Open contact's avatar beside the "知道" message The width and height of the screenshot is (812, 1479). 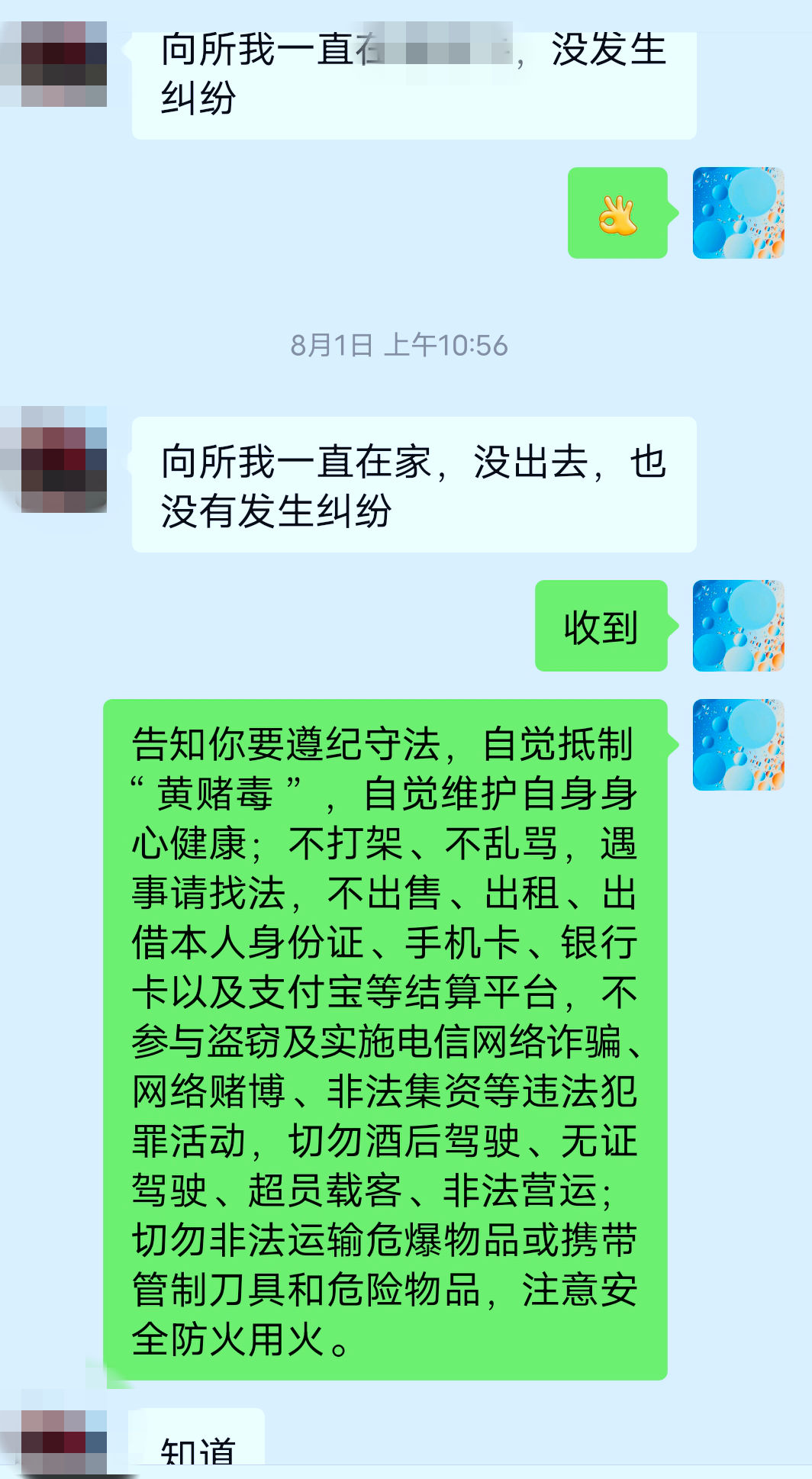pos(63,1442)
